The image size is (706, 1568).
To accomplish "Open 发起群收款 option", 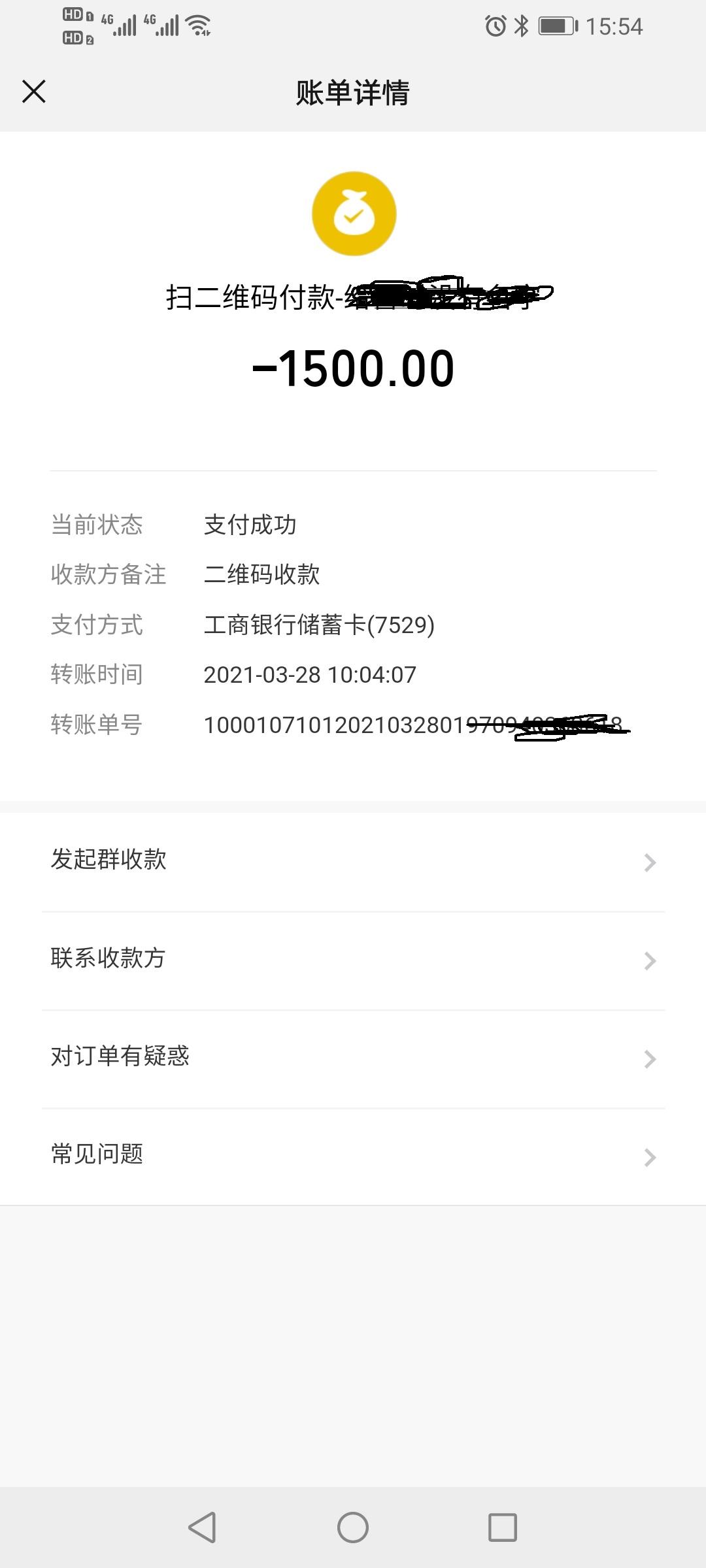I will point(353,861).
